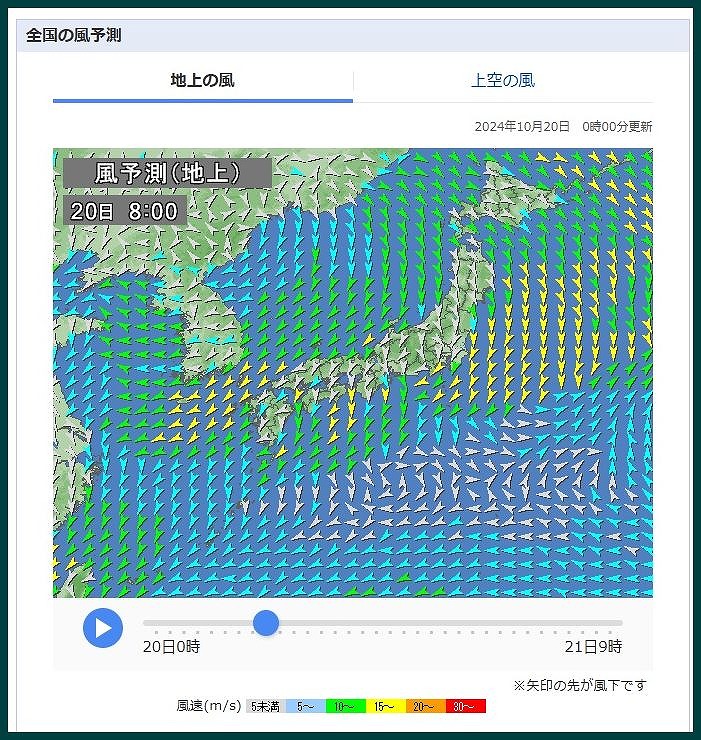Play the wind forecast animation
This screenshot has height=740, width=701.
coord(102,628)
